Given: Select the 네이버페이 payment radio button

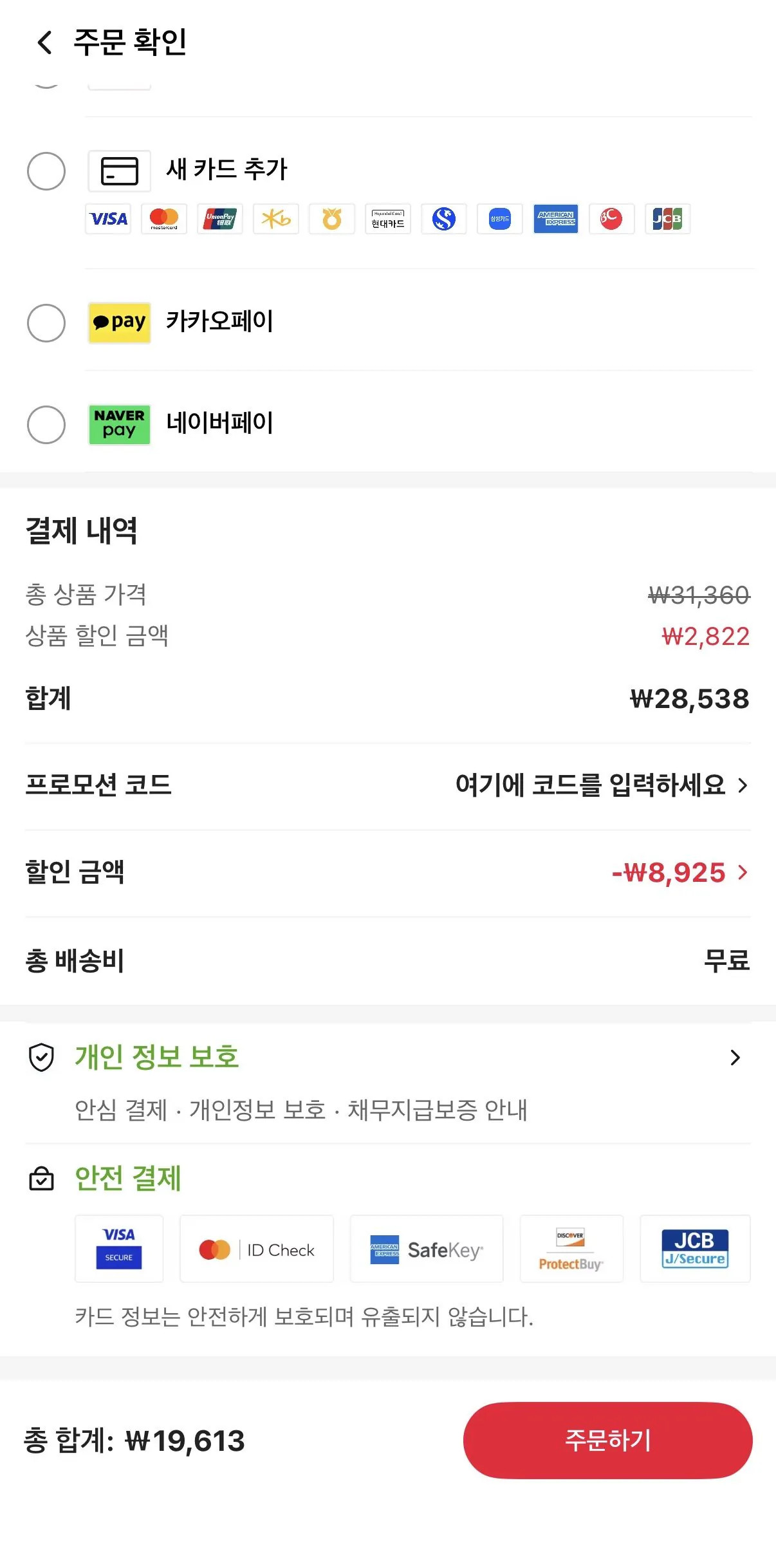Looking at the screenshot, I should coord(46,424).
